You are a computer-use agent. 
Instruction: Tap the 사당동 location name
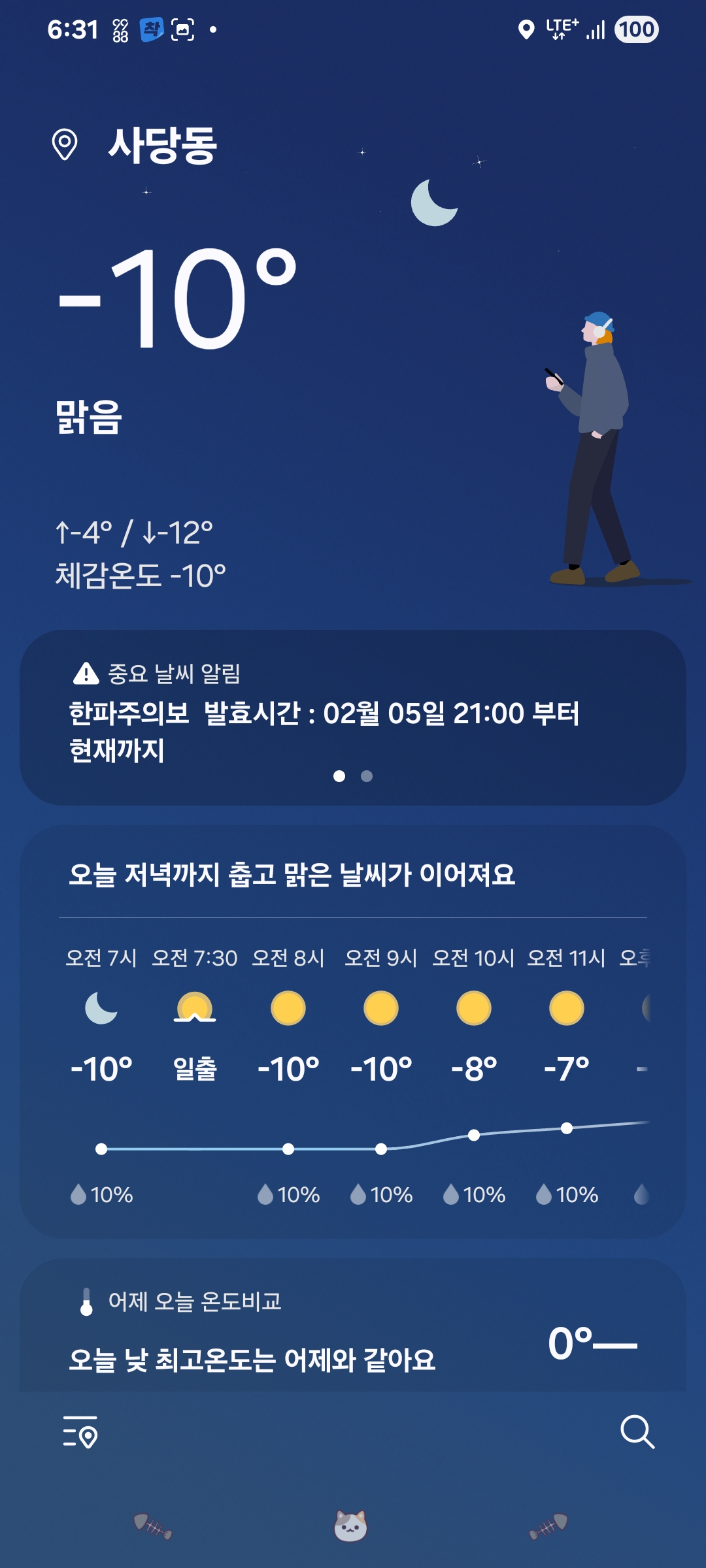pyautogui.click(x=162, y=145)
